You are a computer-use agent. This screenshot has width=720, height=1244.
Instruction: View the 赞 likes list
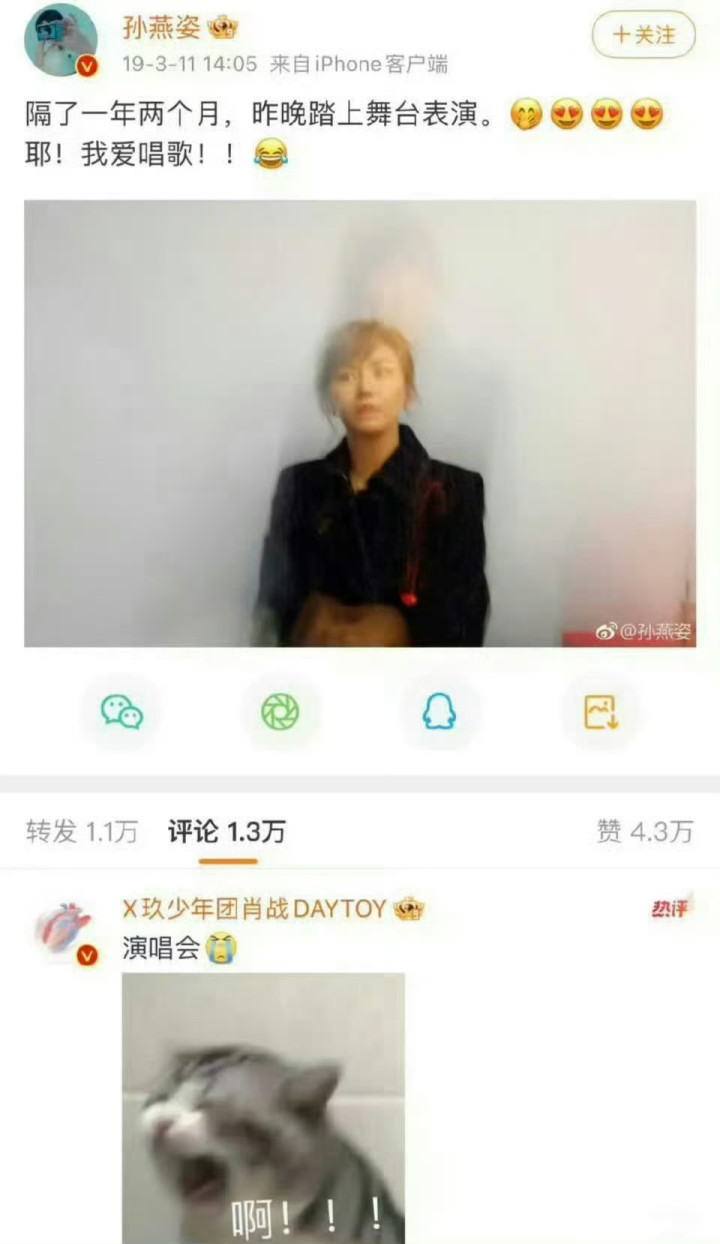(x=644, y=831)
